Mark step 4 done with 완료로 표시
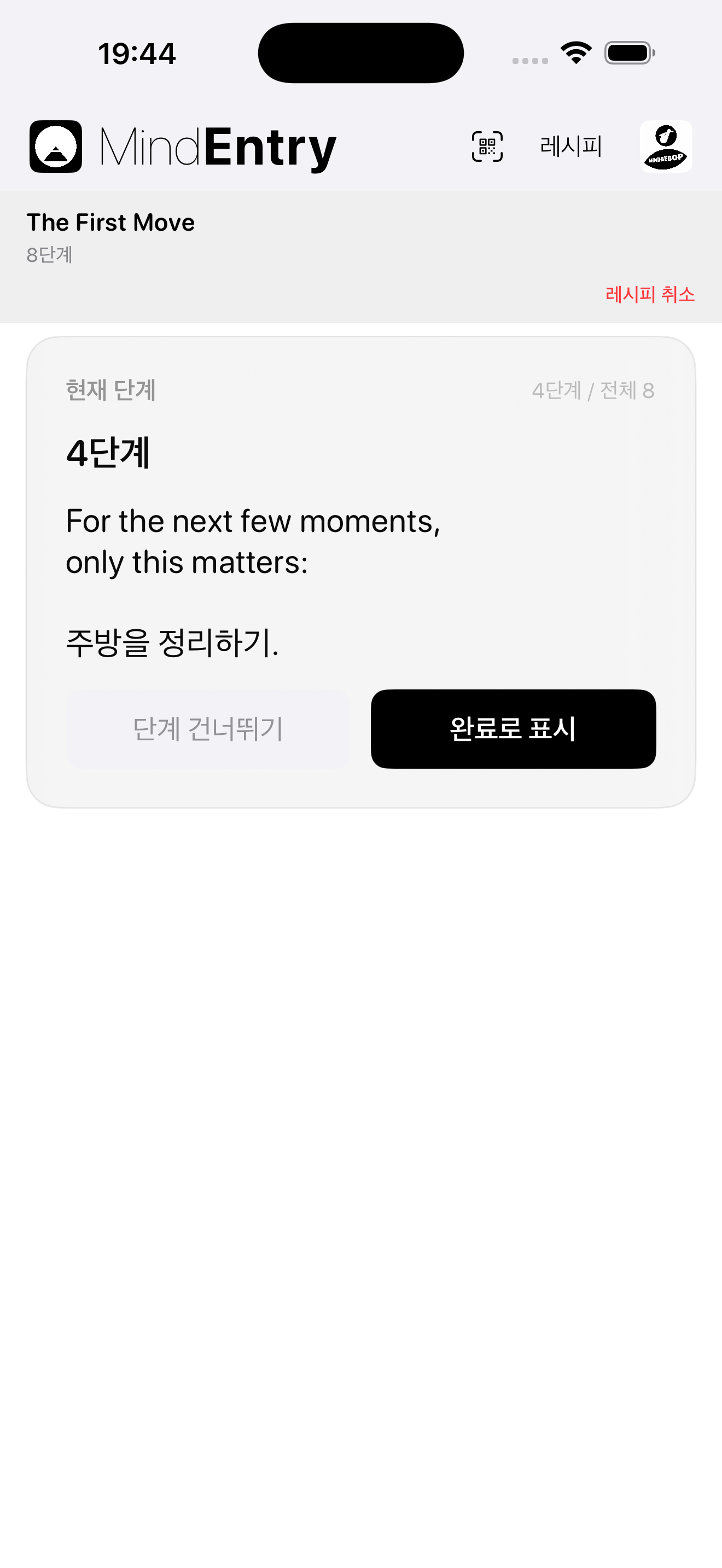Viewport: 722px width, 1568px height. pyautogui.click(x=513, y=729)
